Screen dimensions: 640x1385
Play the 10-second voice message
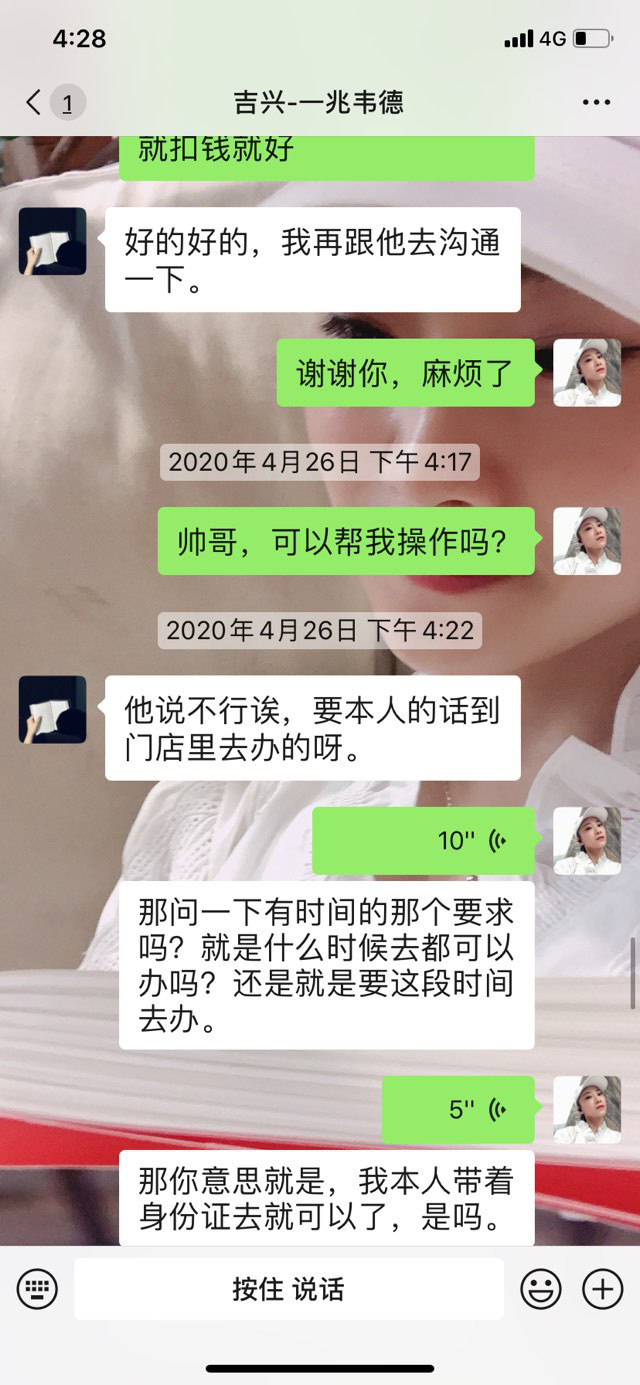pyautogui.click(x=424, y=840)
